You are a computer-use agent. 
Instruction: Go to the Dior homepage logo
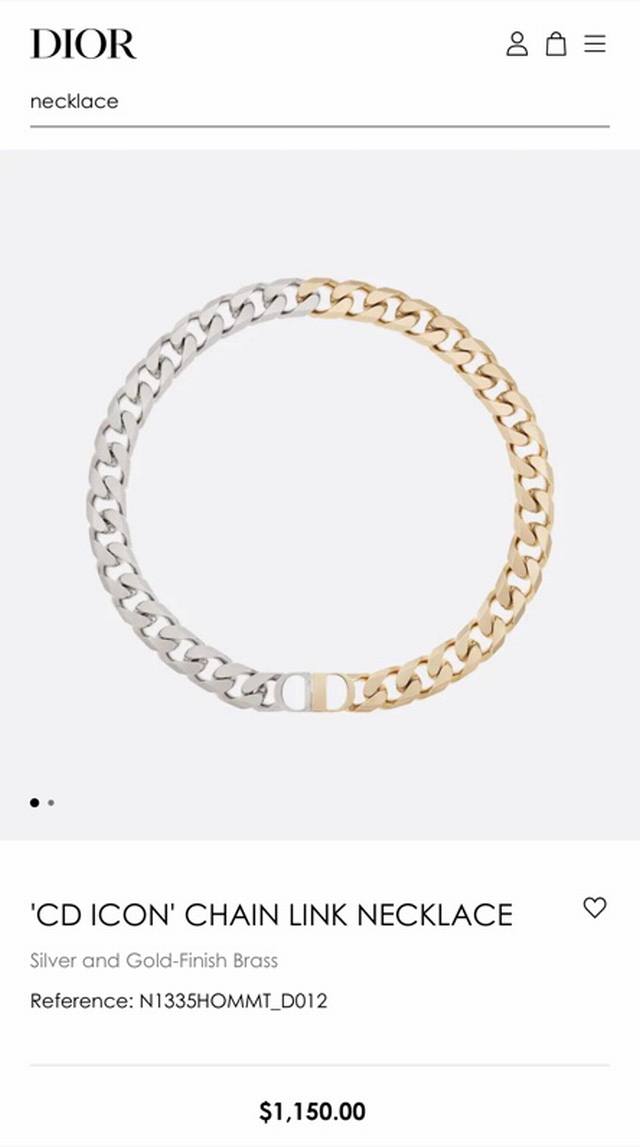pos(83,44)
